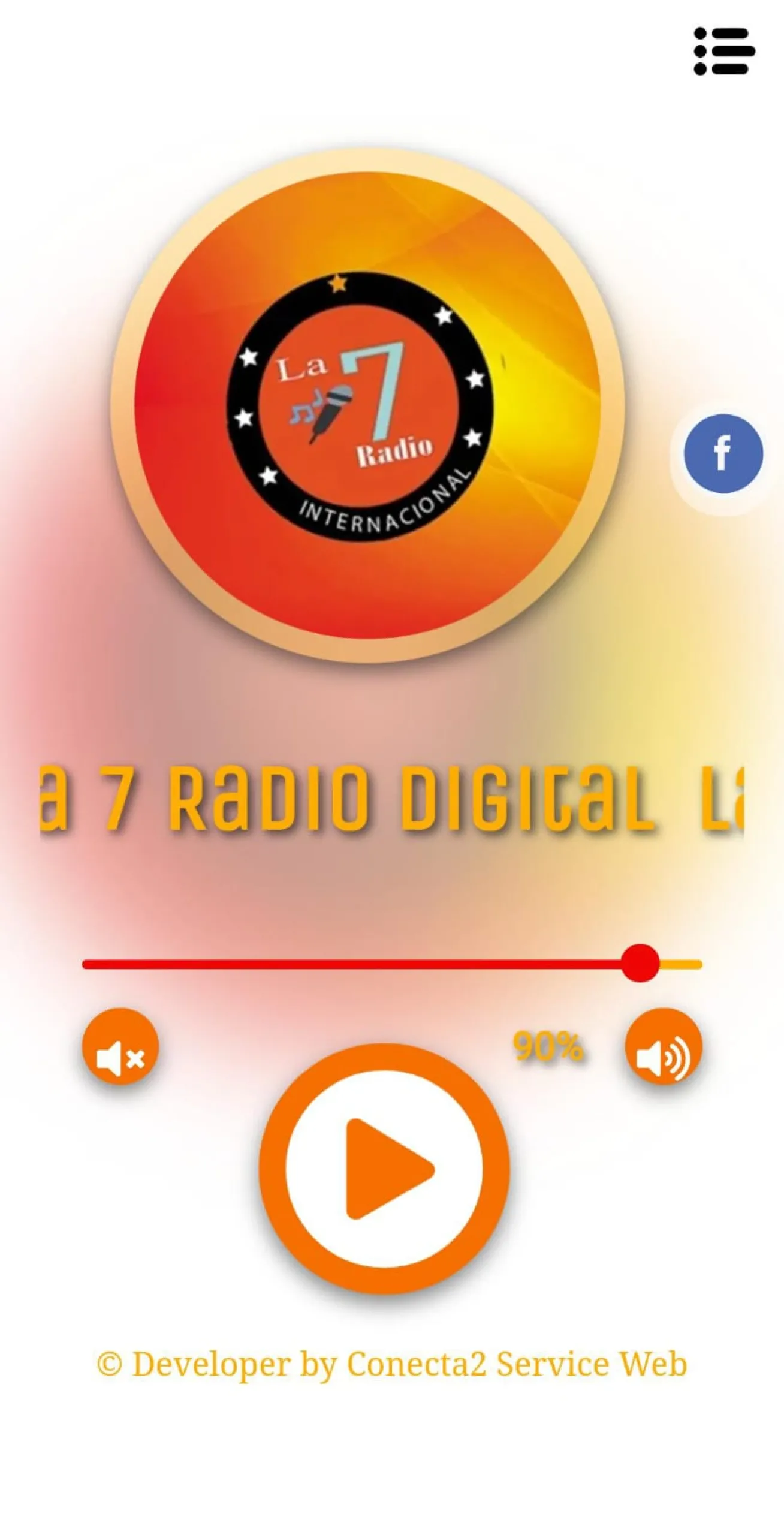This screenshot has height=1535, width=784.
Task: Open the list menu icon
Action: [723, 51]
